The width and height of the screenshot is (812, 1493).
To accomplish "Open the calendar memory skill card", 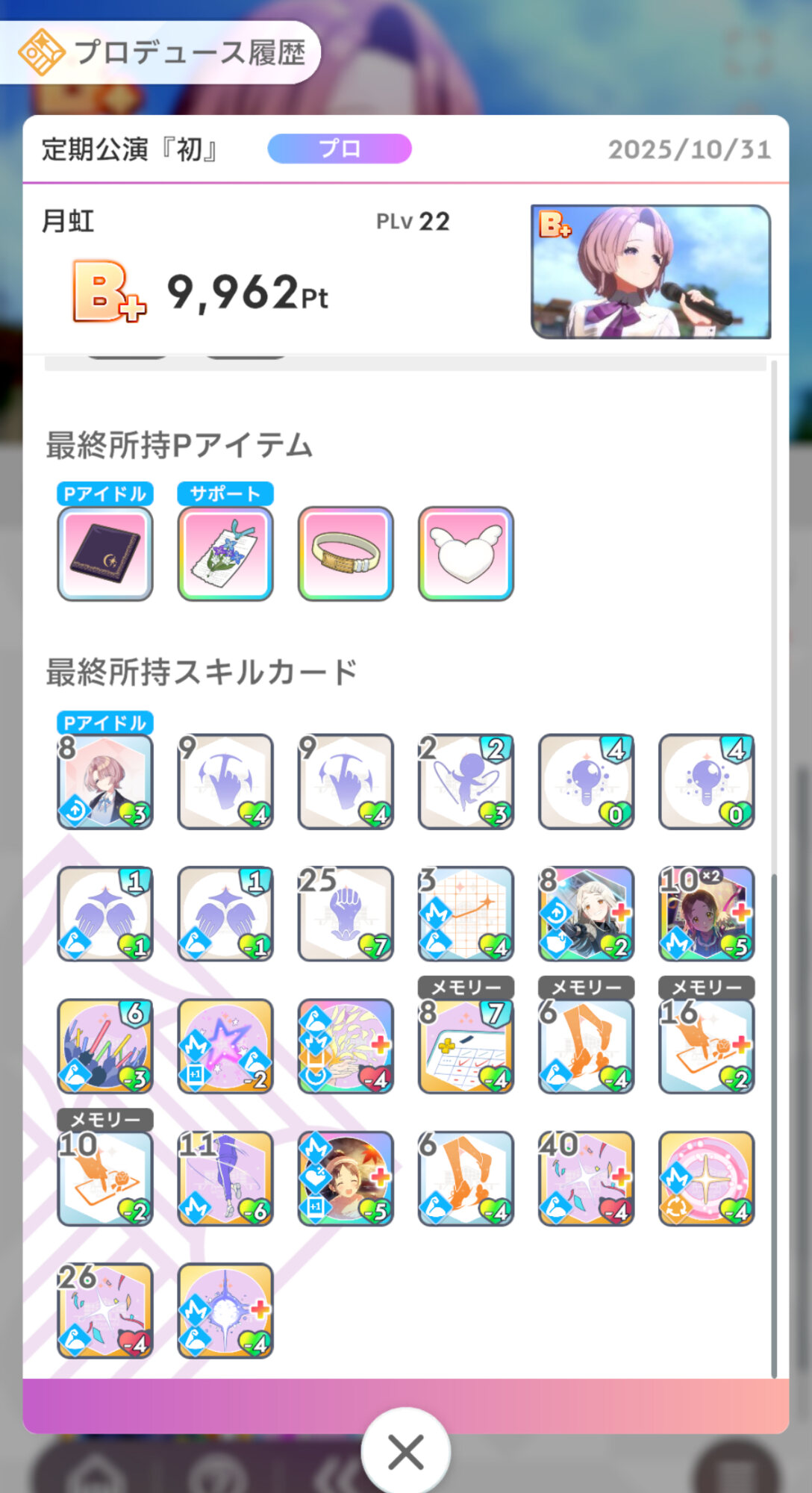I will (x=466, y=1046).
